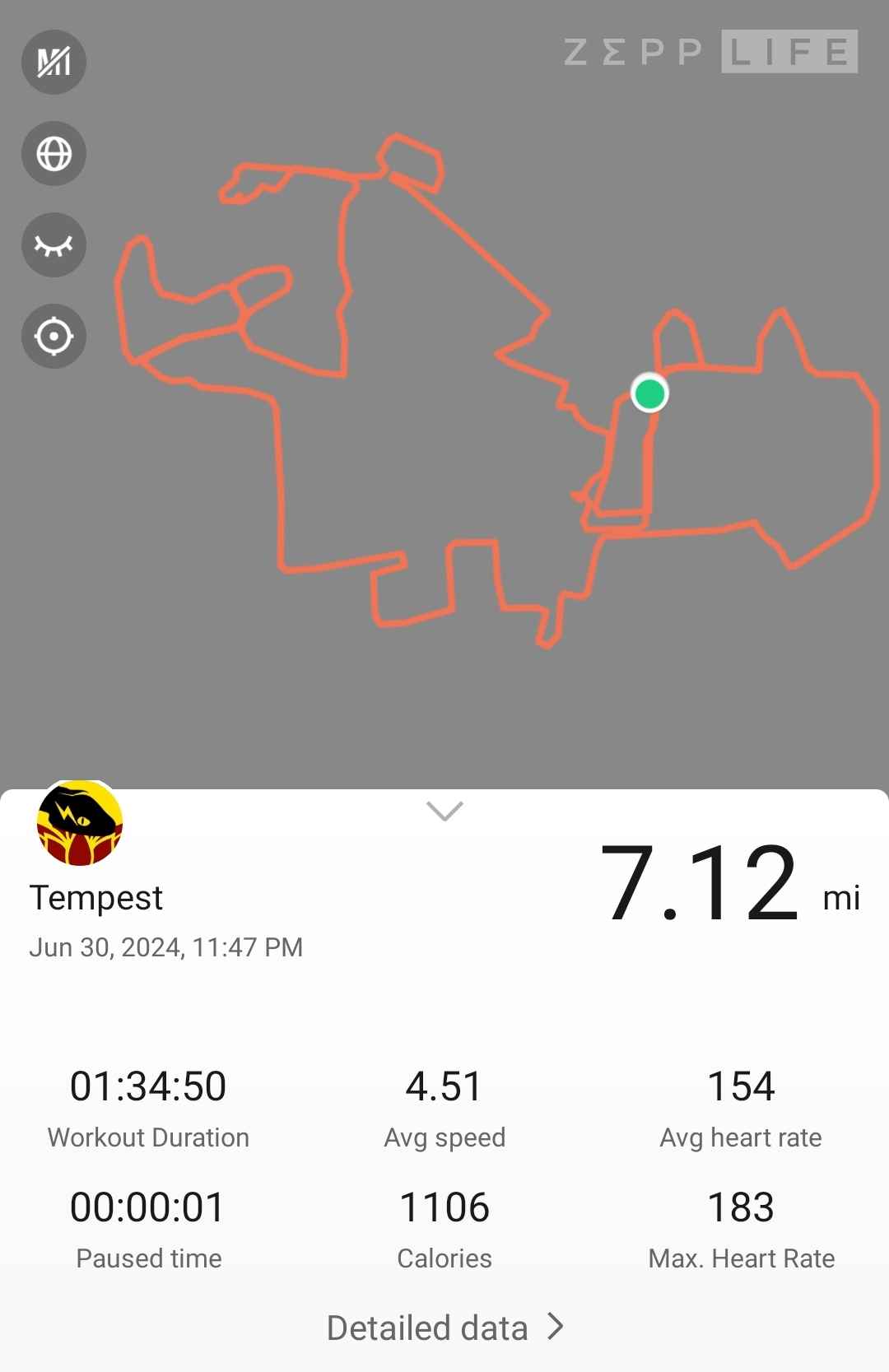Toggle the distance markers icon
This screenshot has width=889, height=1372.
(x=54, y=62)
